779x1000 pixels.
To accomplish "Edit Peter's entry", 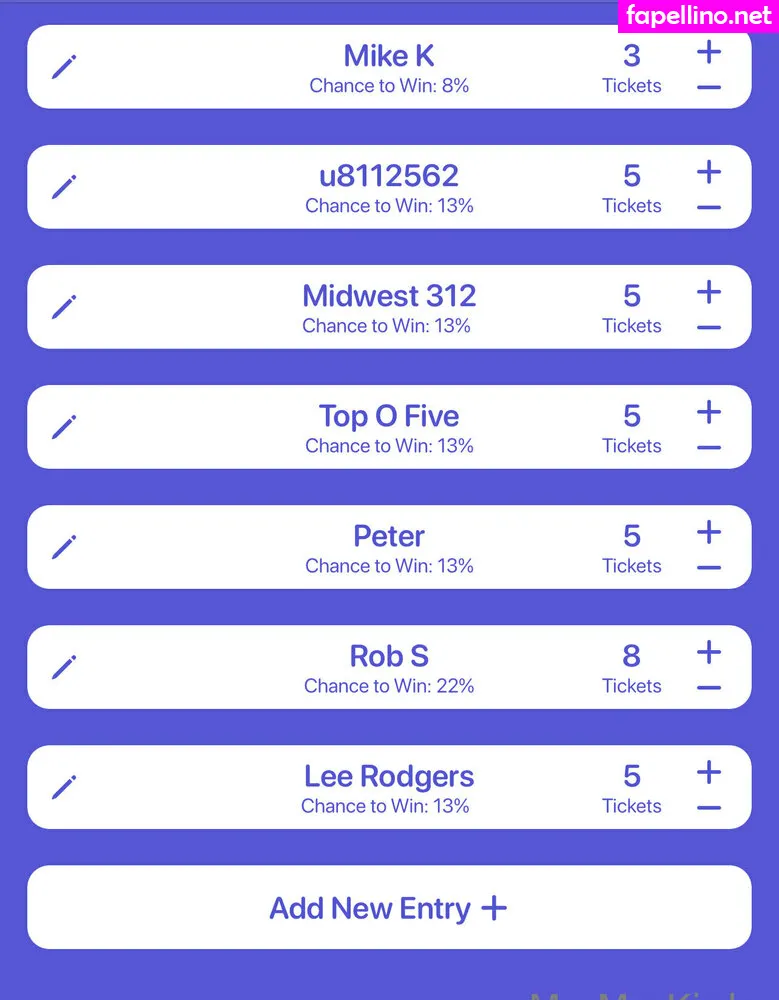I will (64, 547).
